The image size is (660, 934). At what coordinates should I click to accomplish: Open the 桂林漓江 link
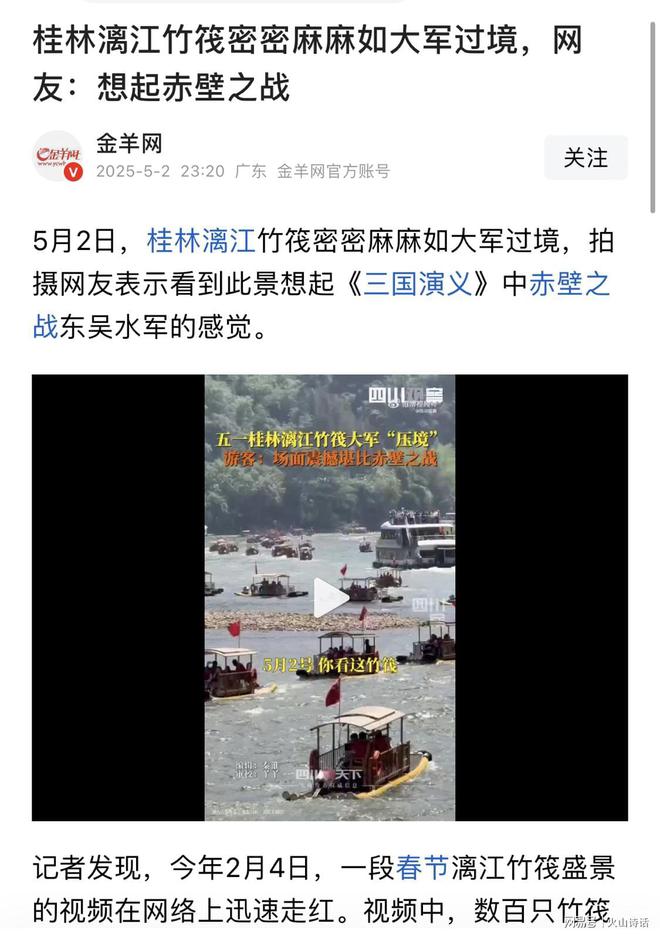click(201, 241)
